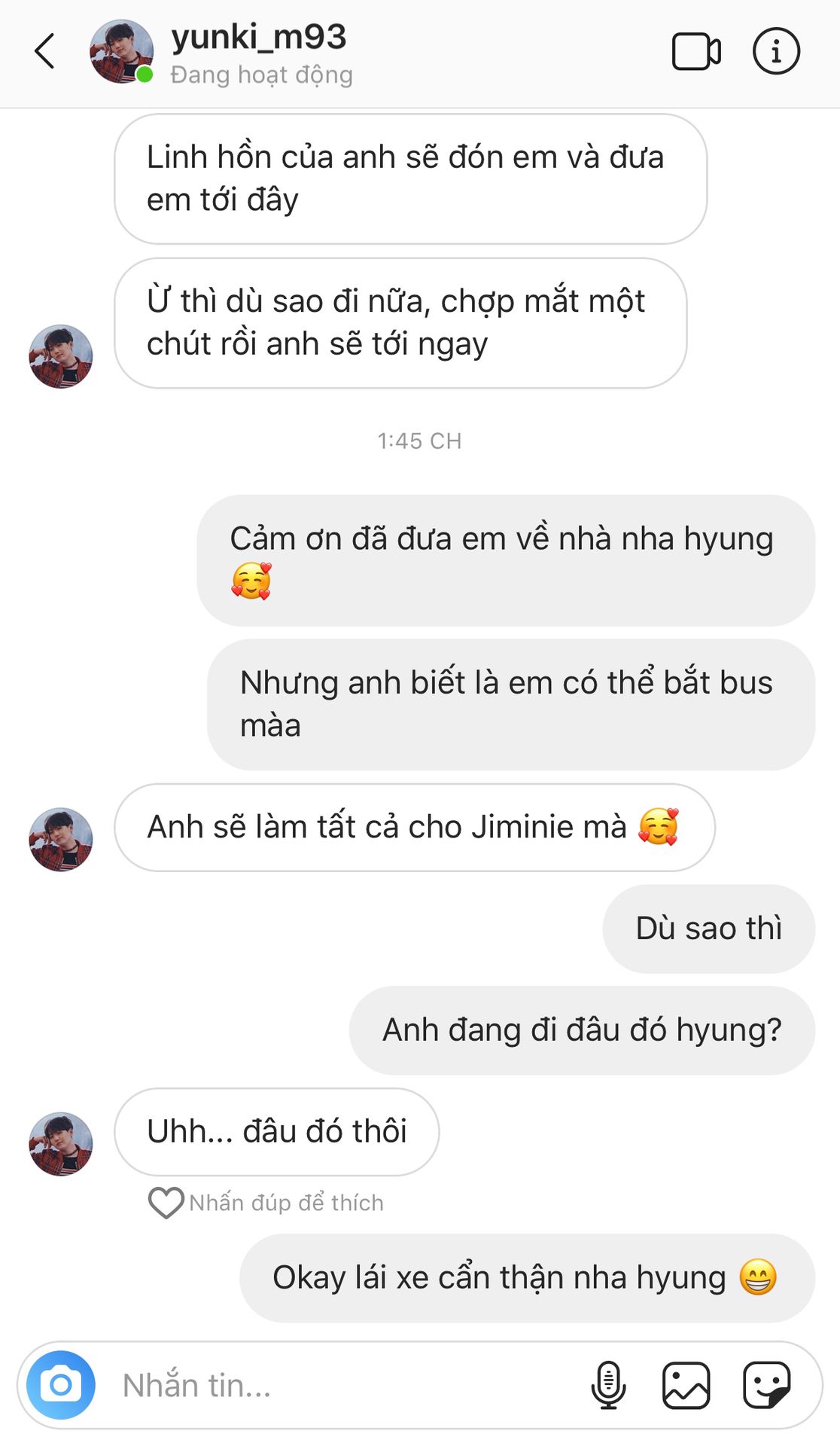Open the sticker picker
This screenshot has height=1446, width=840.
[x=766, y=1384]
